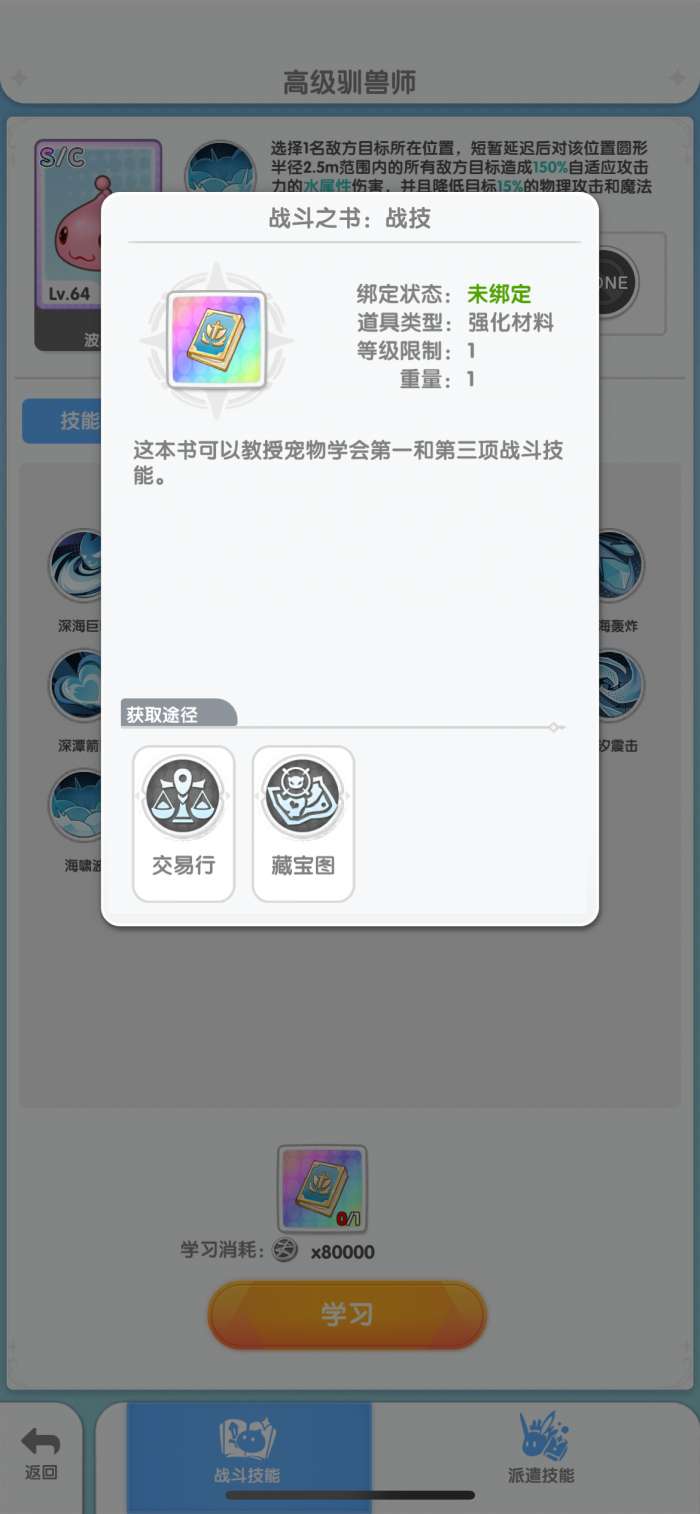This screenshot has height=1514, width=700.
Task: Tap the skill book item at the bottom
Action: (x=322, y=1189)
